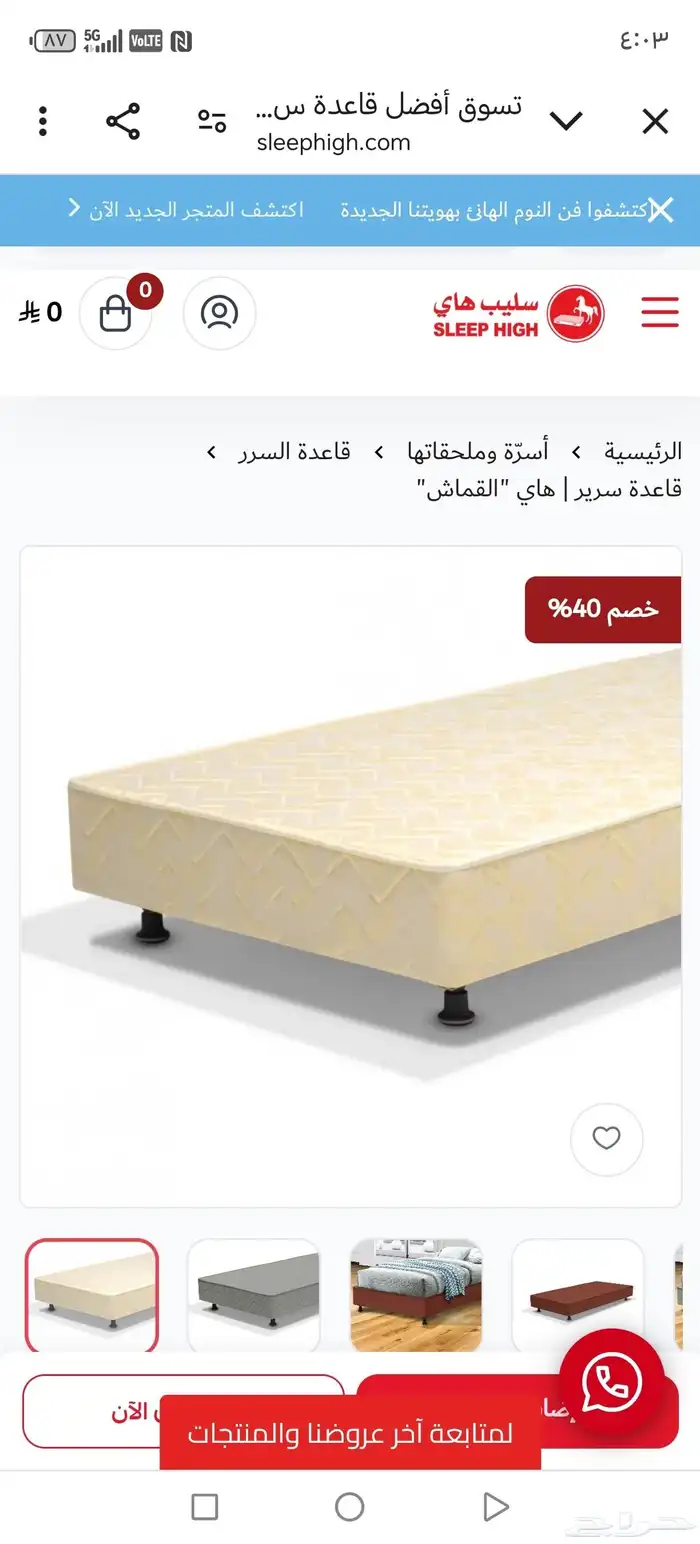Open the أسرّة وملحقاتها breadcrumb
This screenshot has width=700, height=1544.
point(477,452)
